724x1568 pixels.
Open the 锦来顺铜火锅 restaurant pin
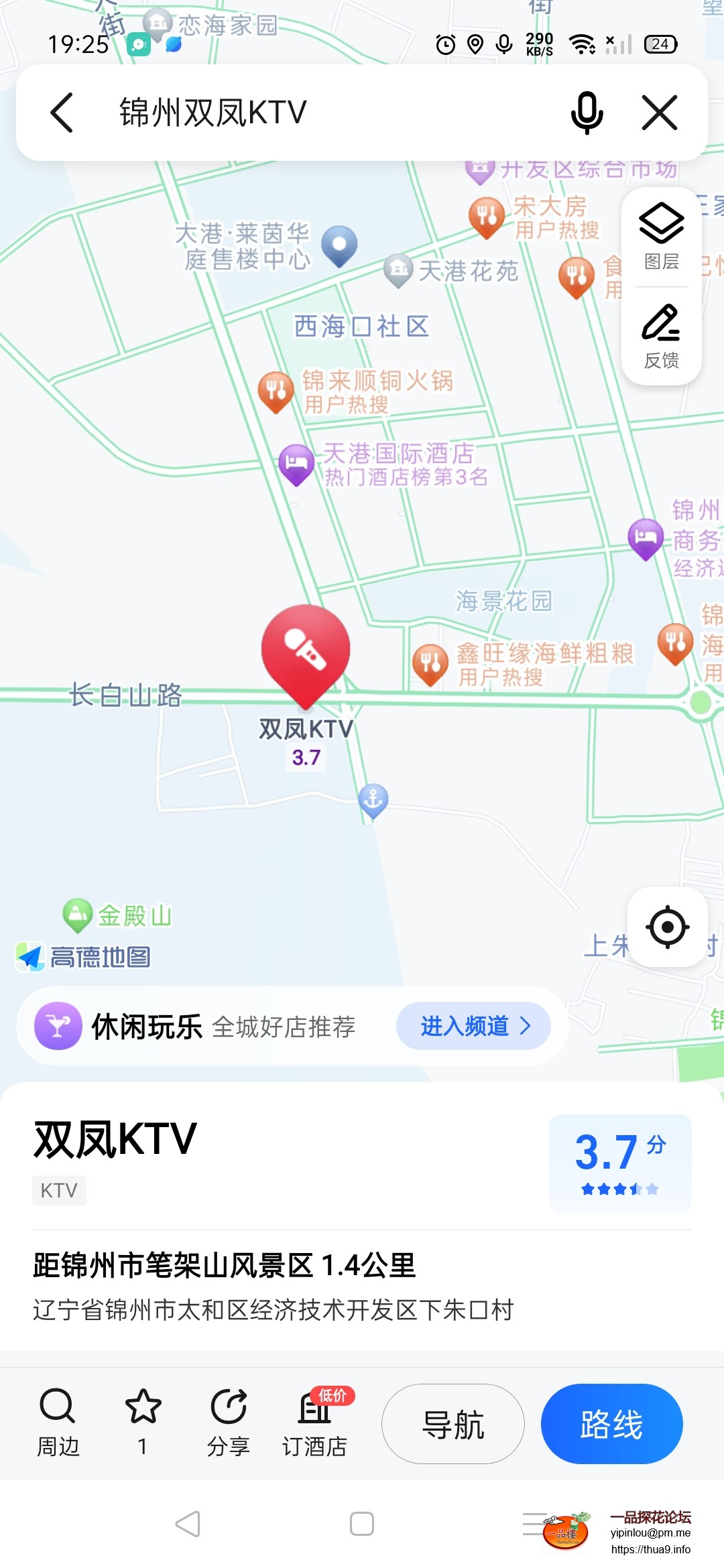pyautogui.click(x=276, y=387)
